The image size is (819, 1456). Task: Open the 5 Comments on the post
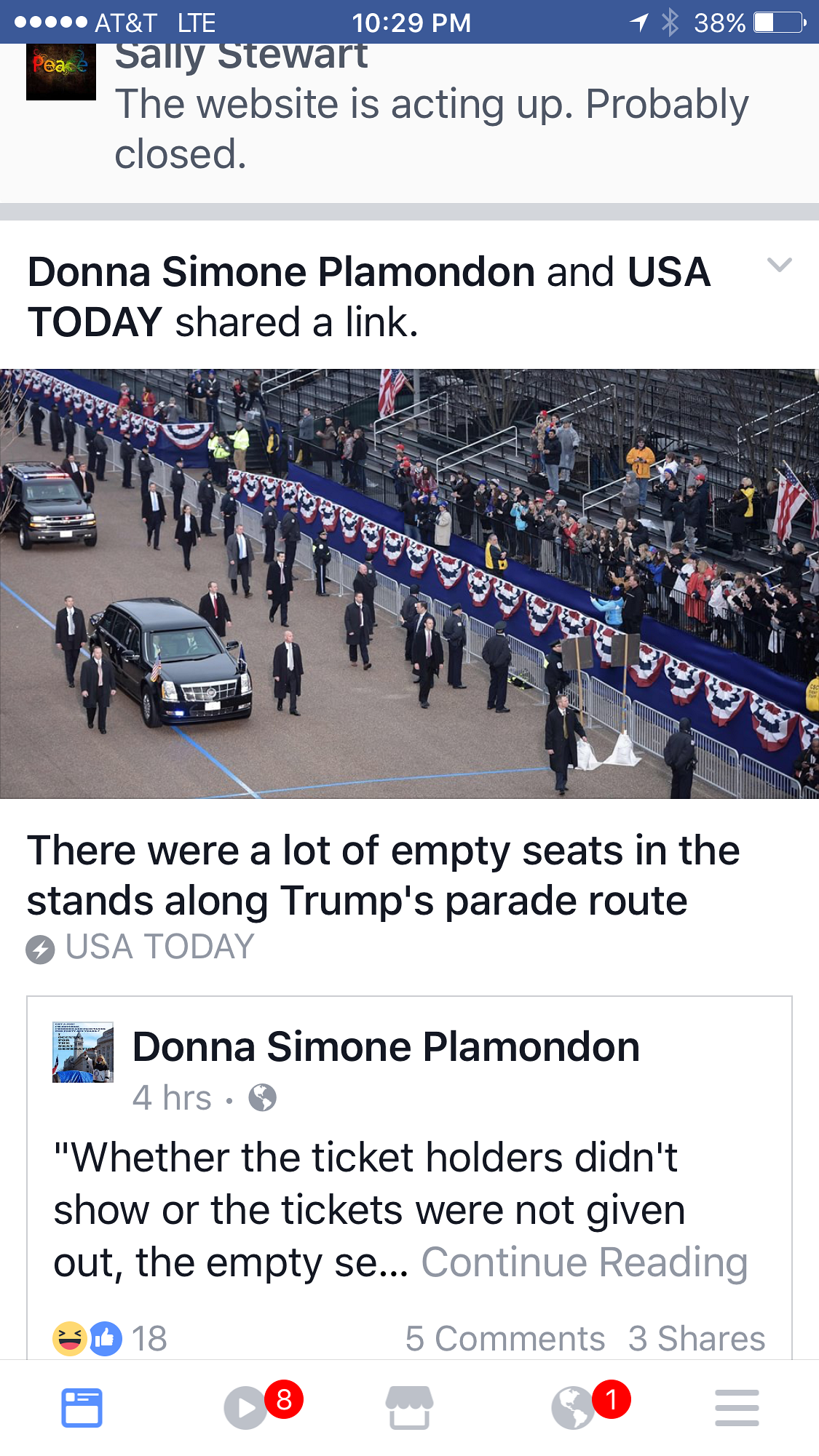[x=505, y=1338]
